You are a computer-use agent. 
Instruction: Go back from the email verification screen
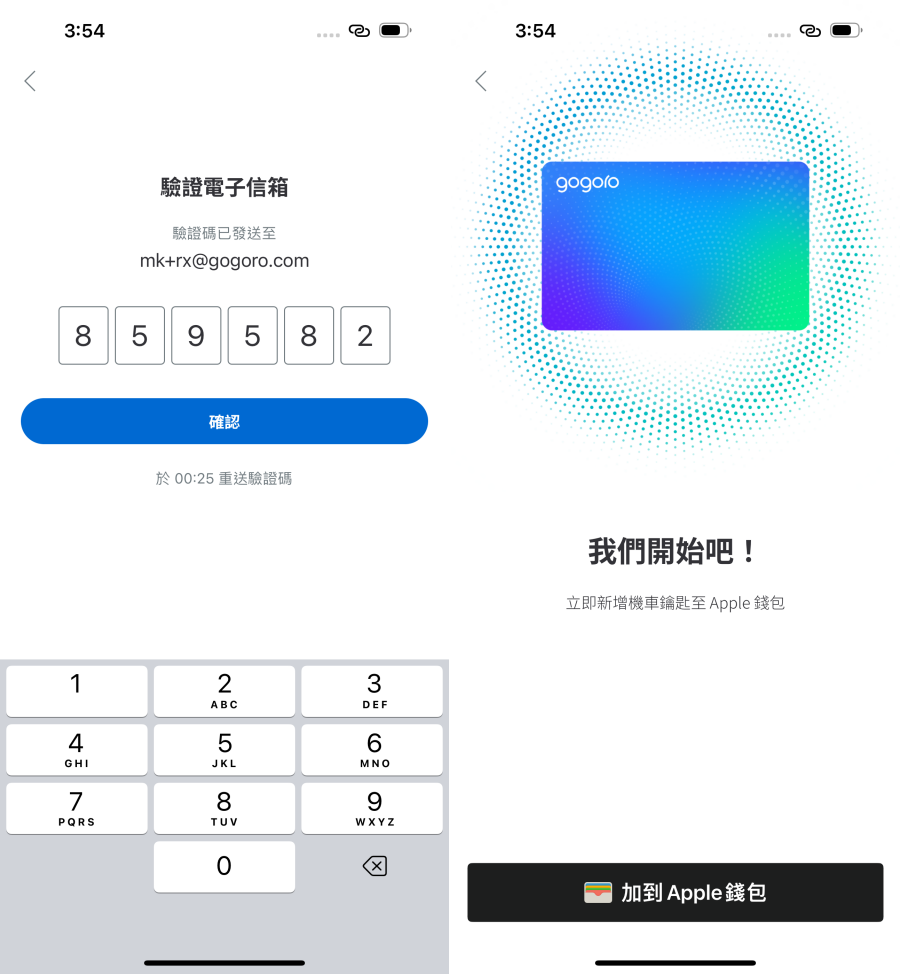click(30, 81)
